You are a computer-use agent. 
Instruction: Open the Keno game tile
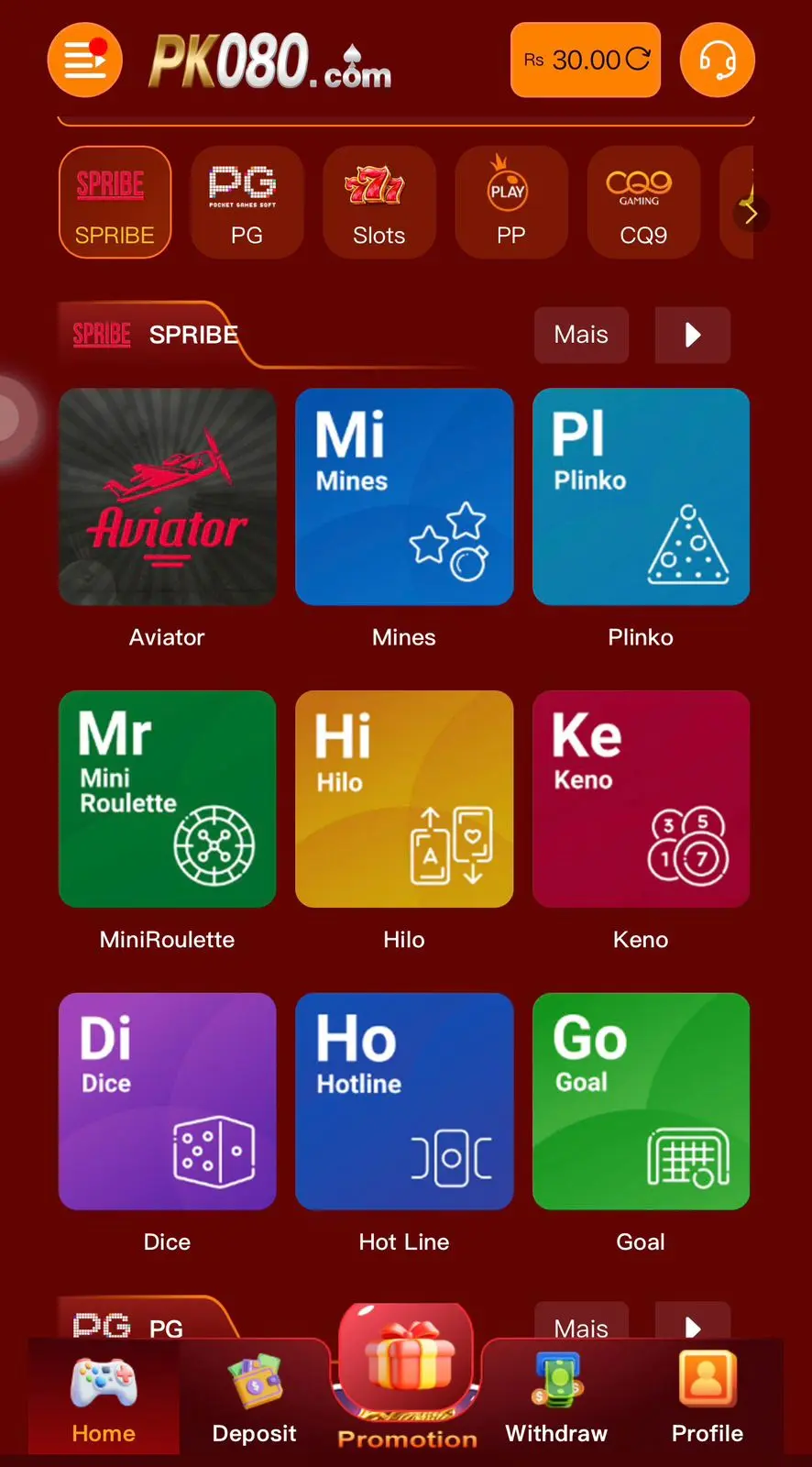tap(641, 799)
